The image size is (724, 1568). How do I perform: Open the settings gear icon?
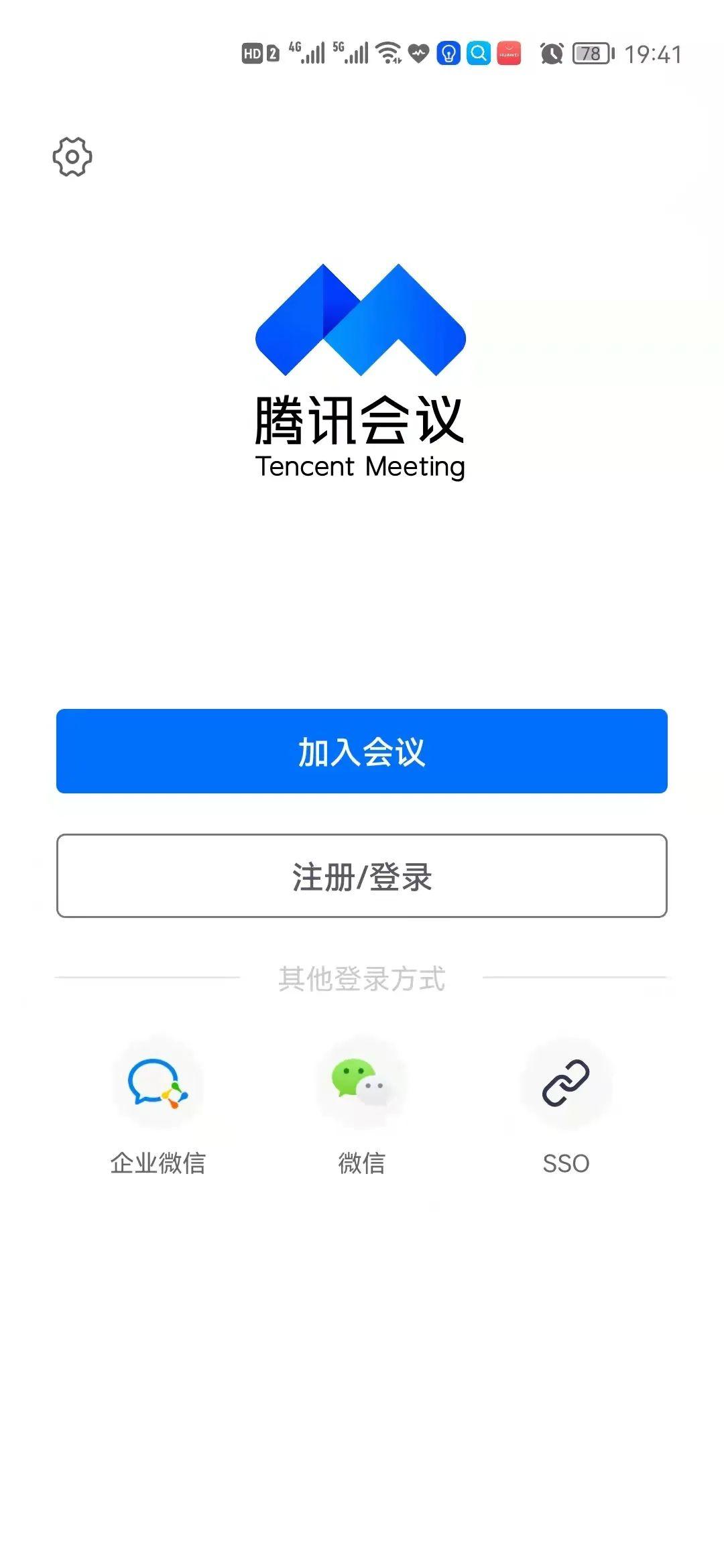pyautogui.click(x=72, y=157)
